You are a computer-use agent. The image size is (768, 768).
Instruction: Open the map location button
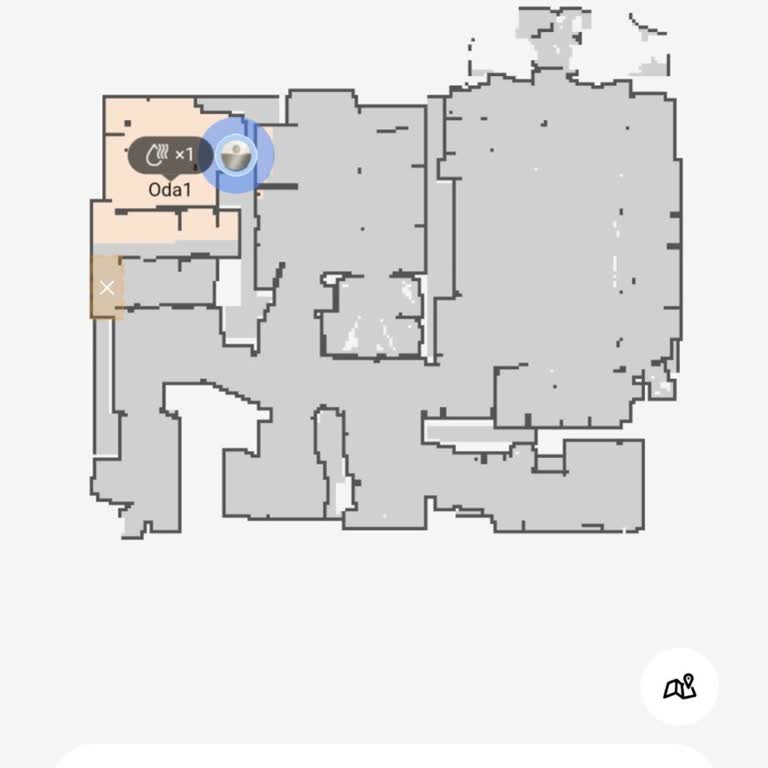pos(679,687)
